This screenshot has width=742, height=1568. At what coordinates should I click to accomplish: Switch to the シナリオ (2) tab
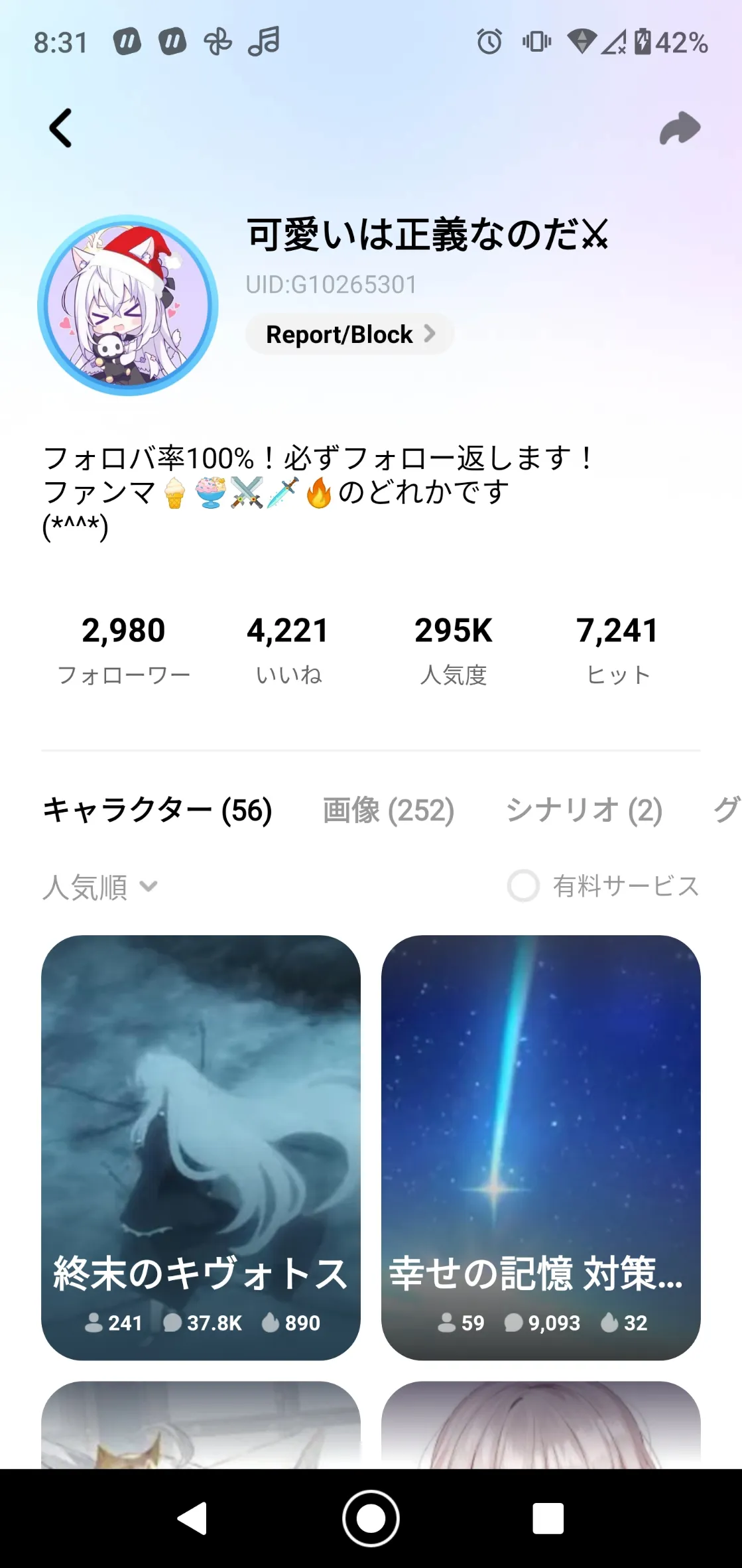584,810
